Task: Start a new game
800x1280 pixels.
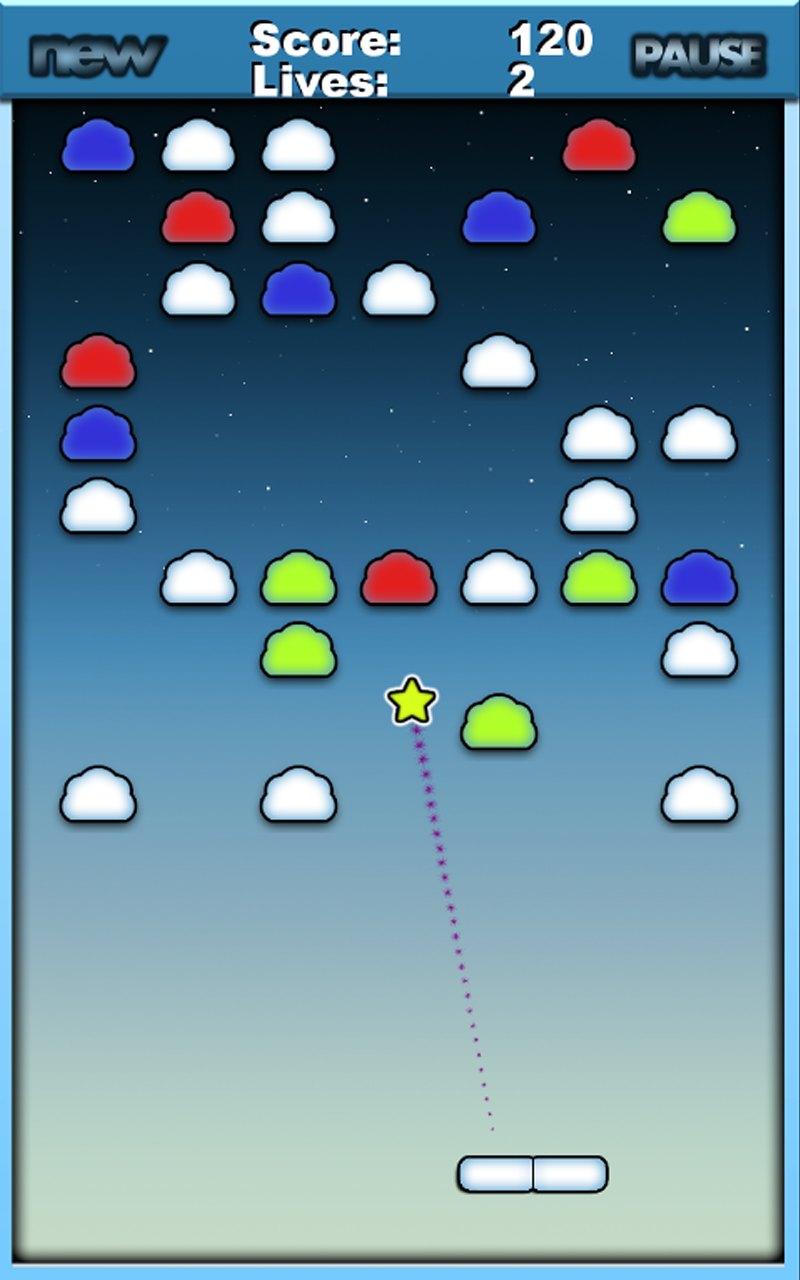Action: click(97, 55)
